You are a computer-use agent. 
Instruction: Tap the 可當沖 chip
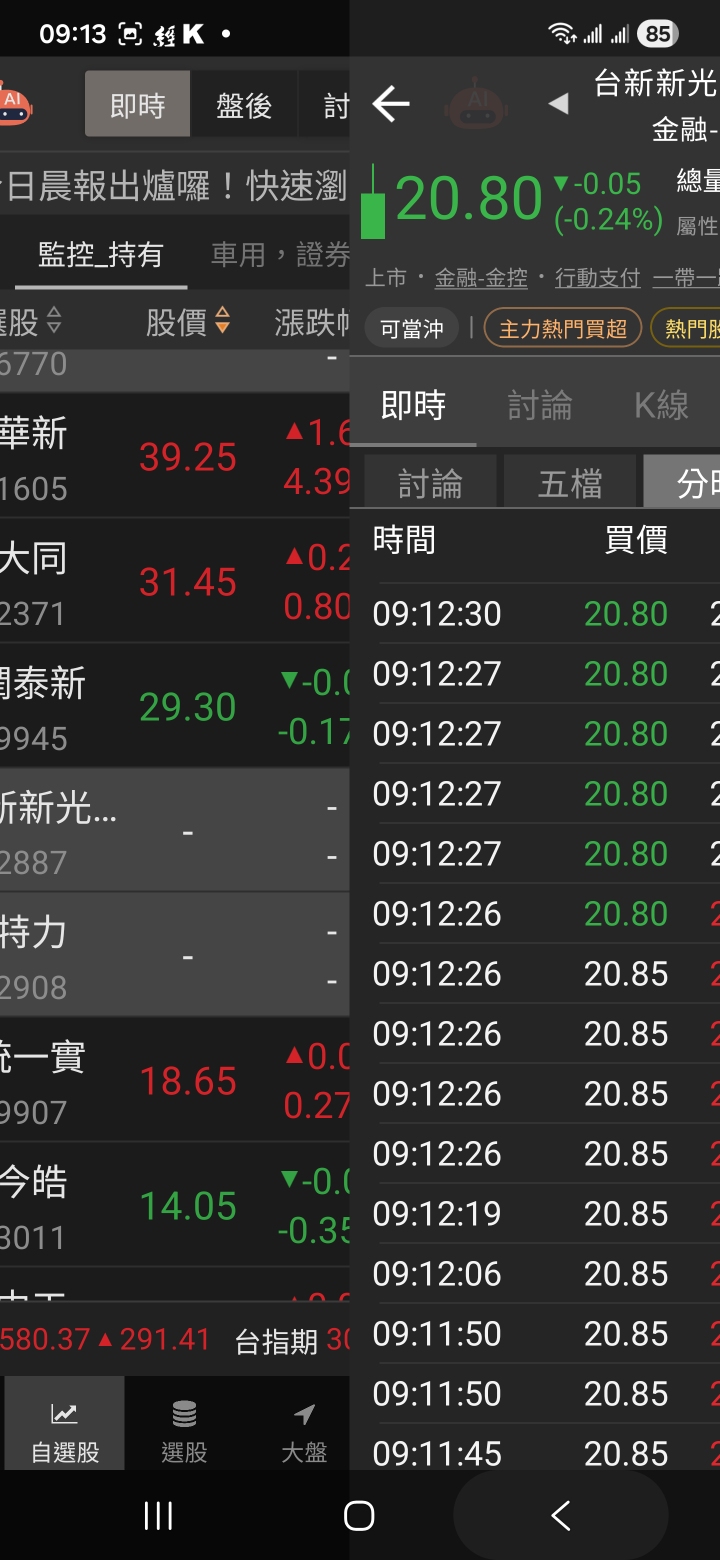pos(411,329)
